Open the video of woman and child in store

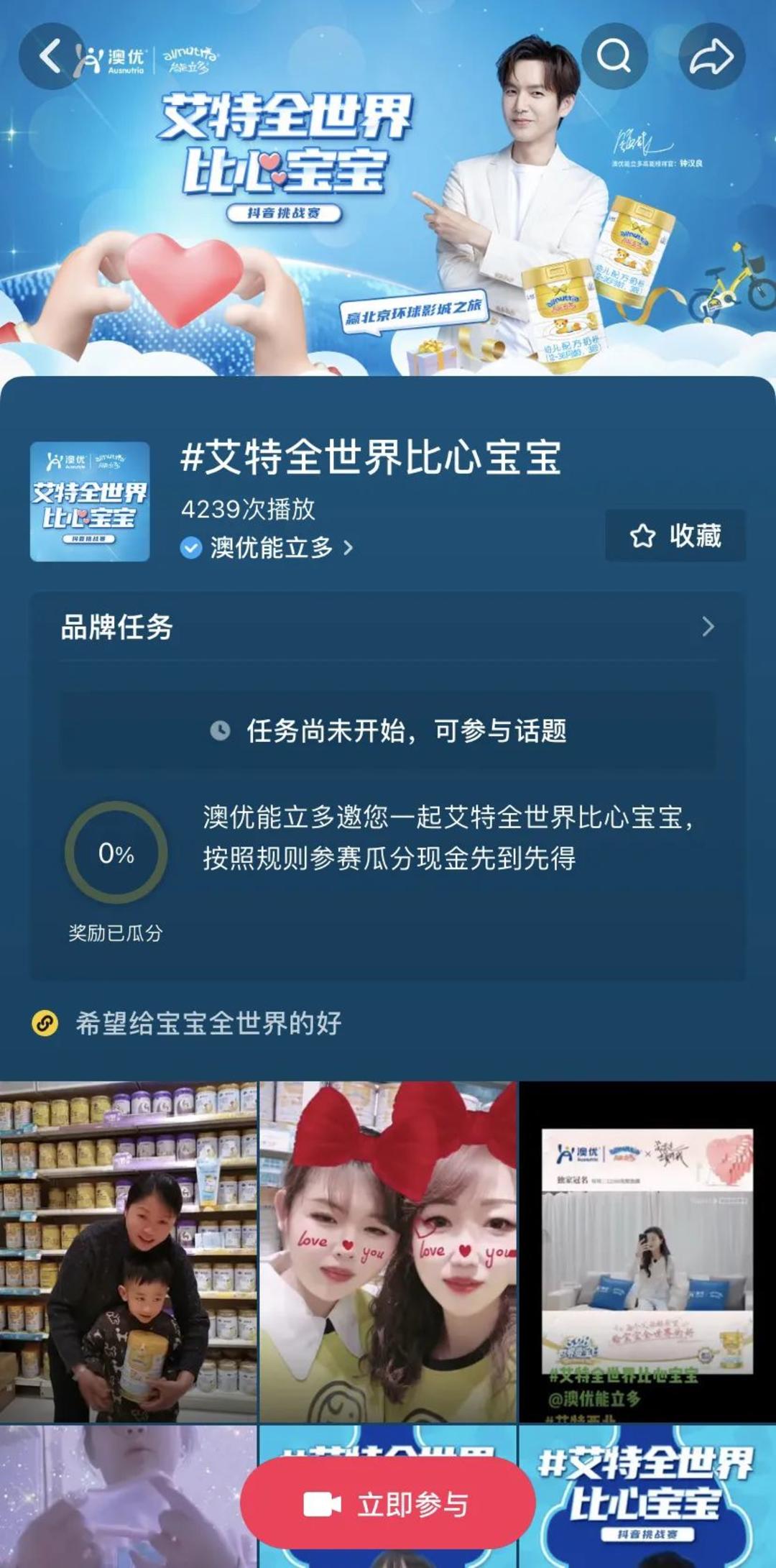(128, 1251)
